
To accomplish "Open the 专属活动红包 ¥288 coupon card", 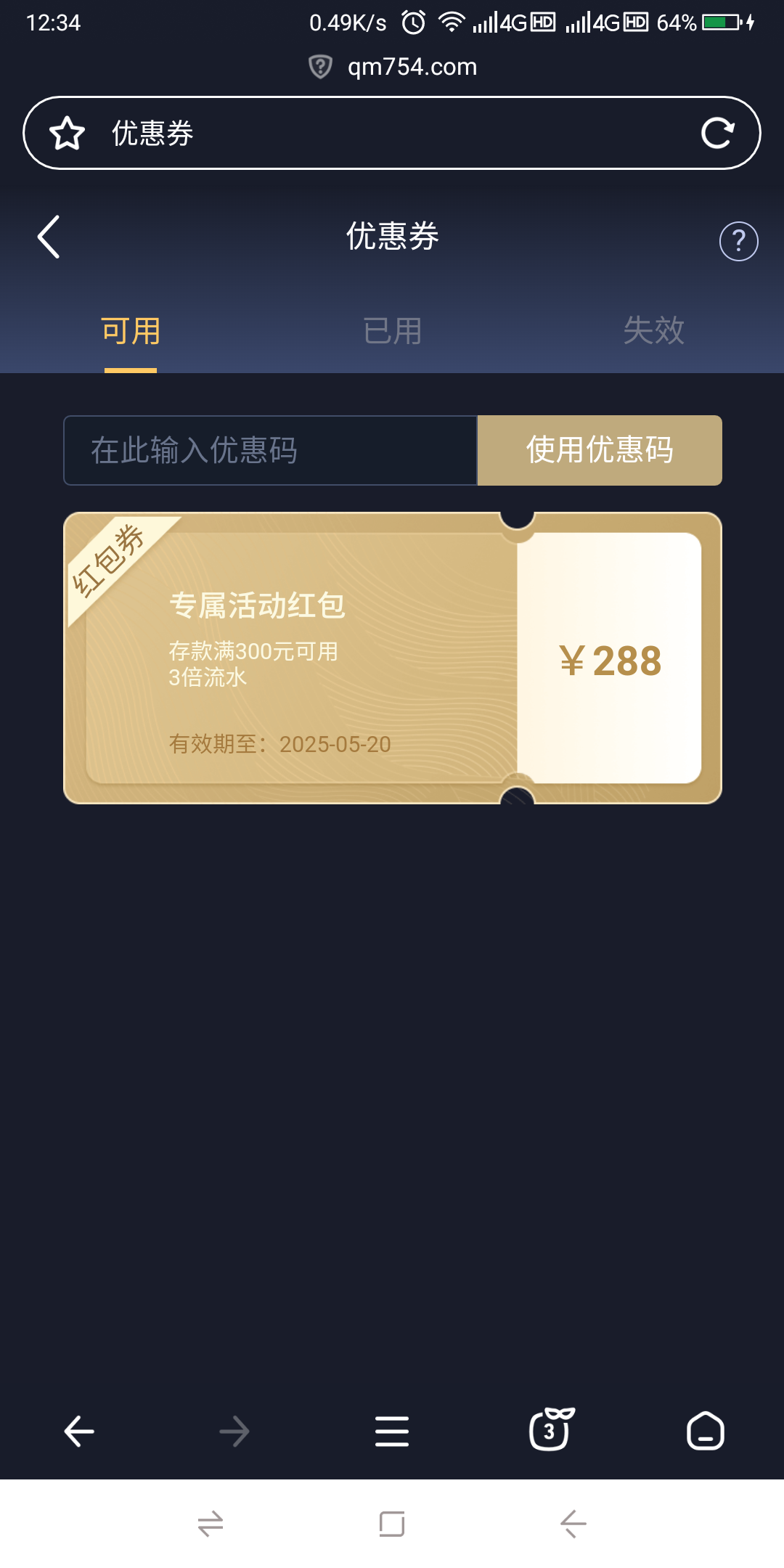I will [x=392, y=658].
